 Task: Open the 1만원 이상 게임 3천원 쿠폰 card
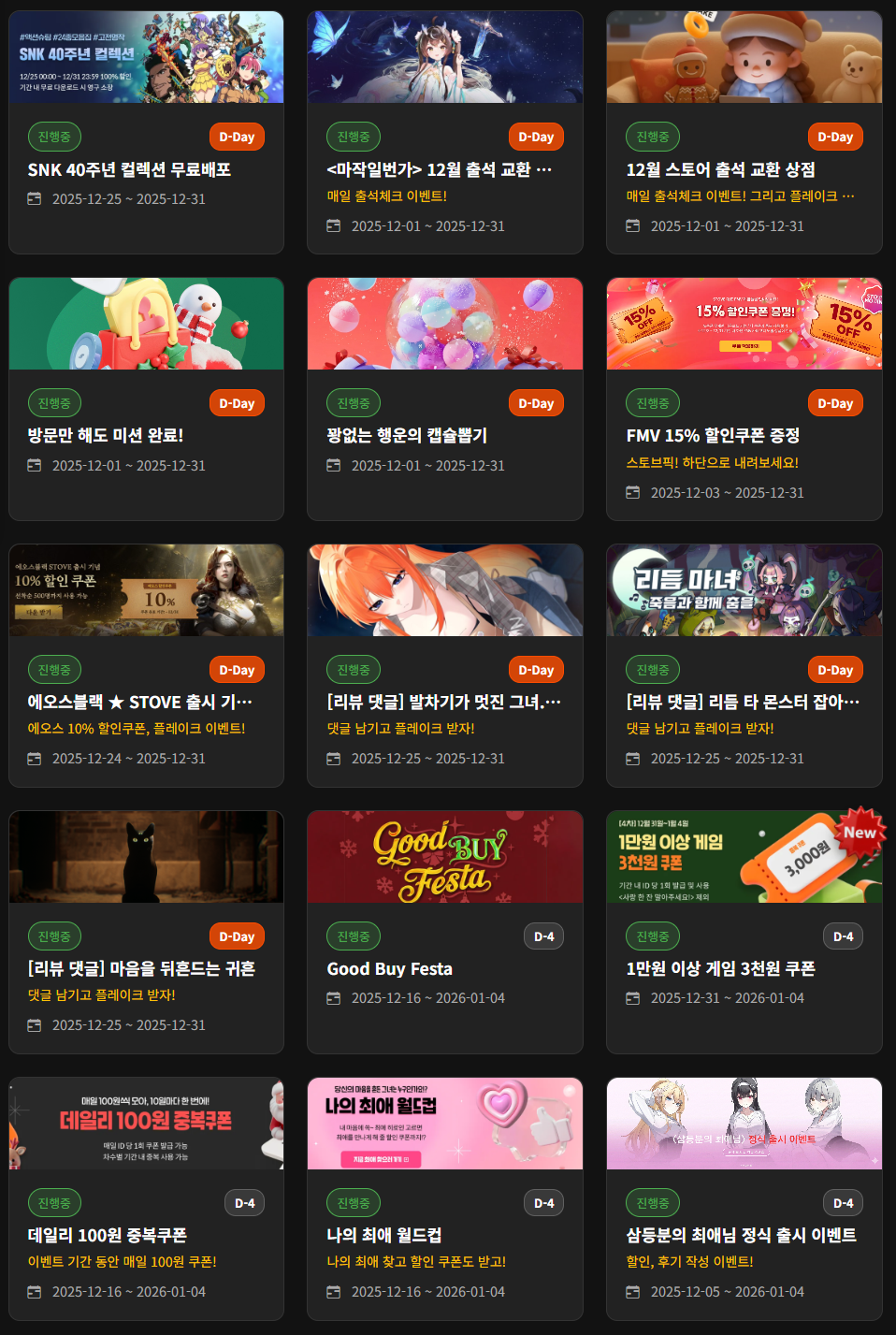point(720,968)
